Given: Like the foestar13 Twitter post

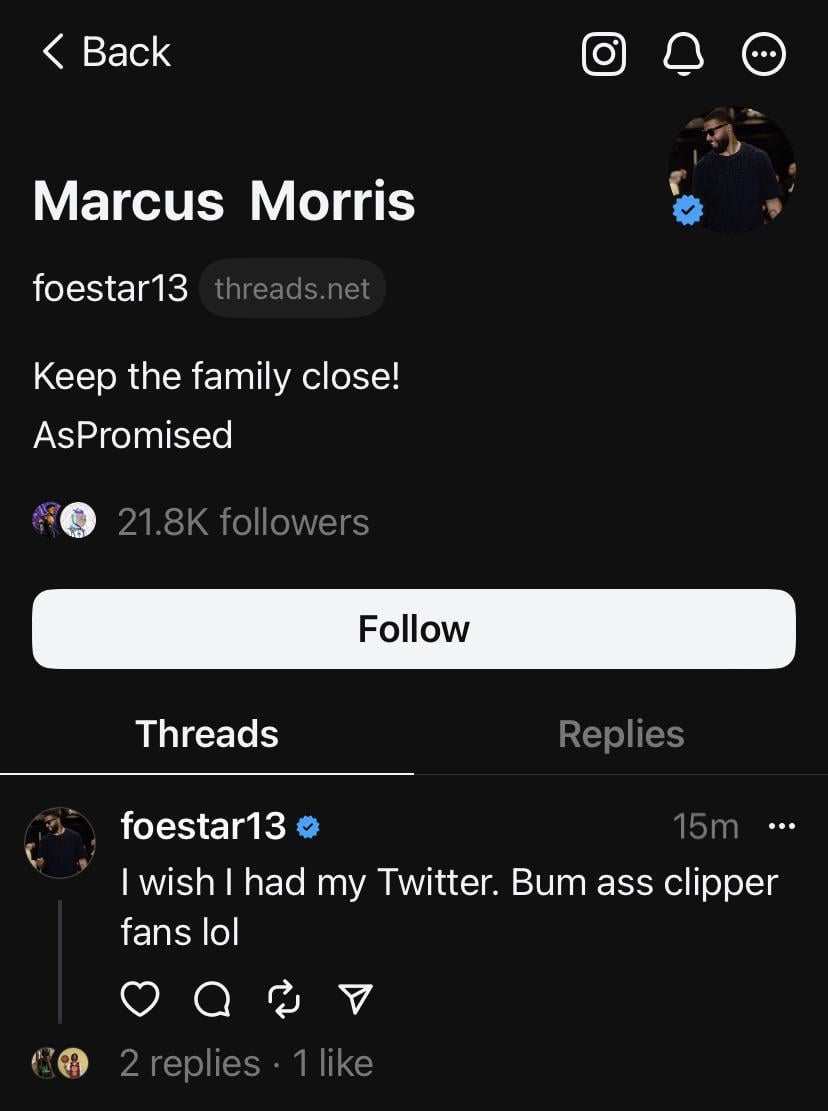Looking at the screenshot, I should [x=139, y=998].
